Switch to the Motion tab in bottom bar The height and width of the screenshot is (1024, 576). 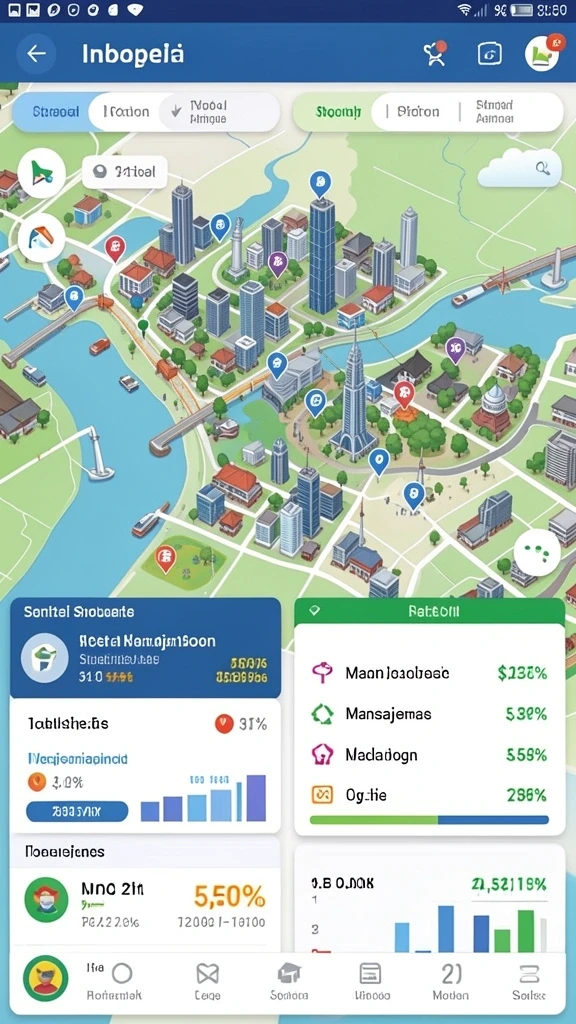(x=451, y=982)
